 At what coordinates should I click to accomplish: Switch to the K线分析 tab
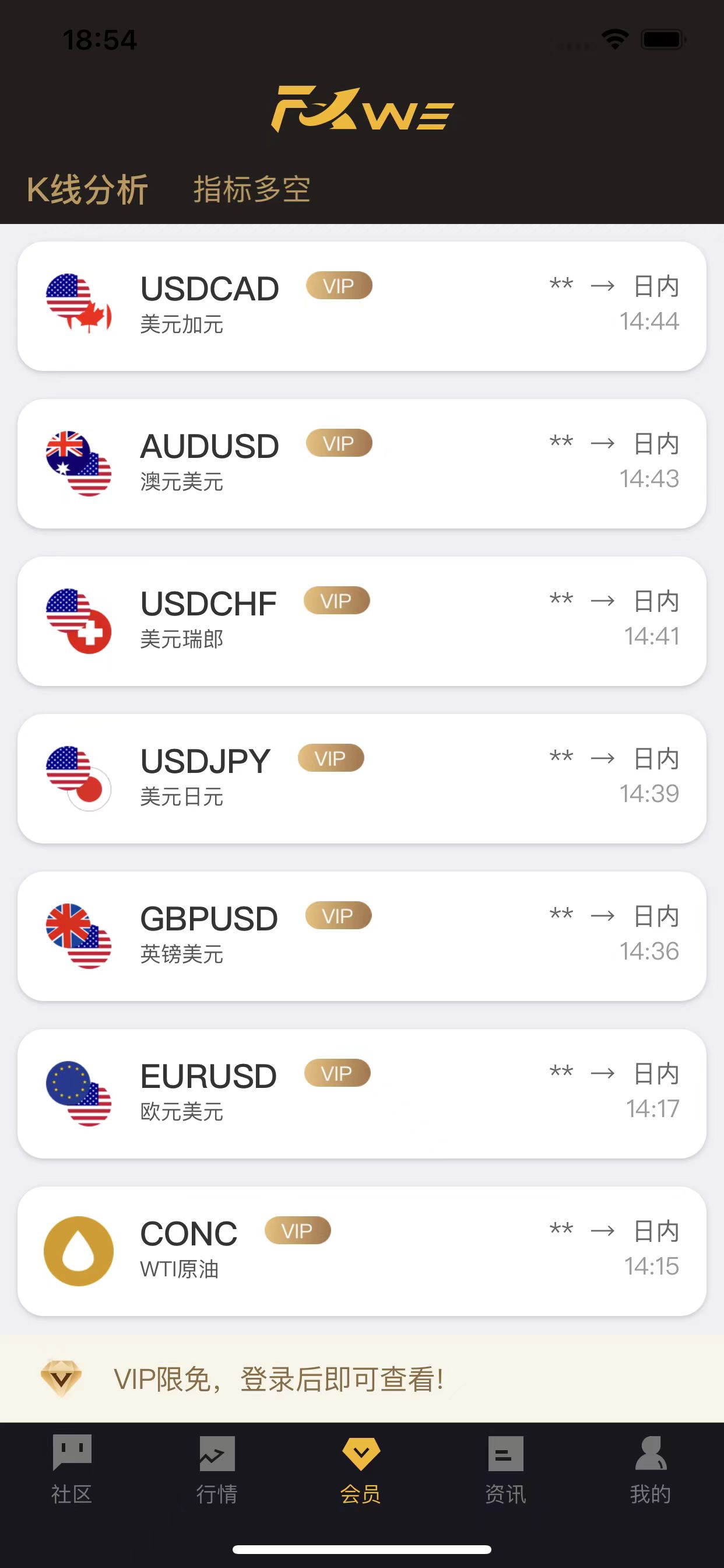87,190
